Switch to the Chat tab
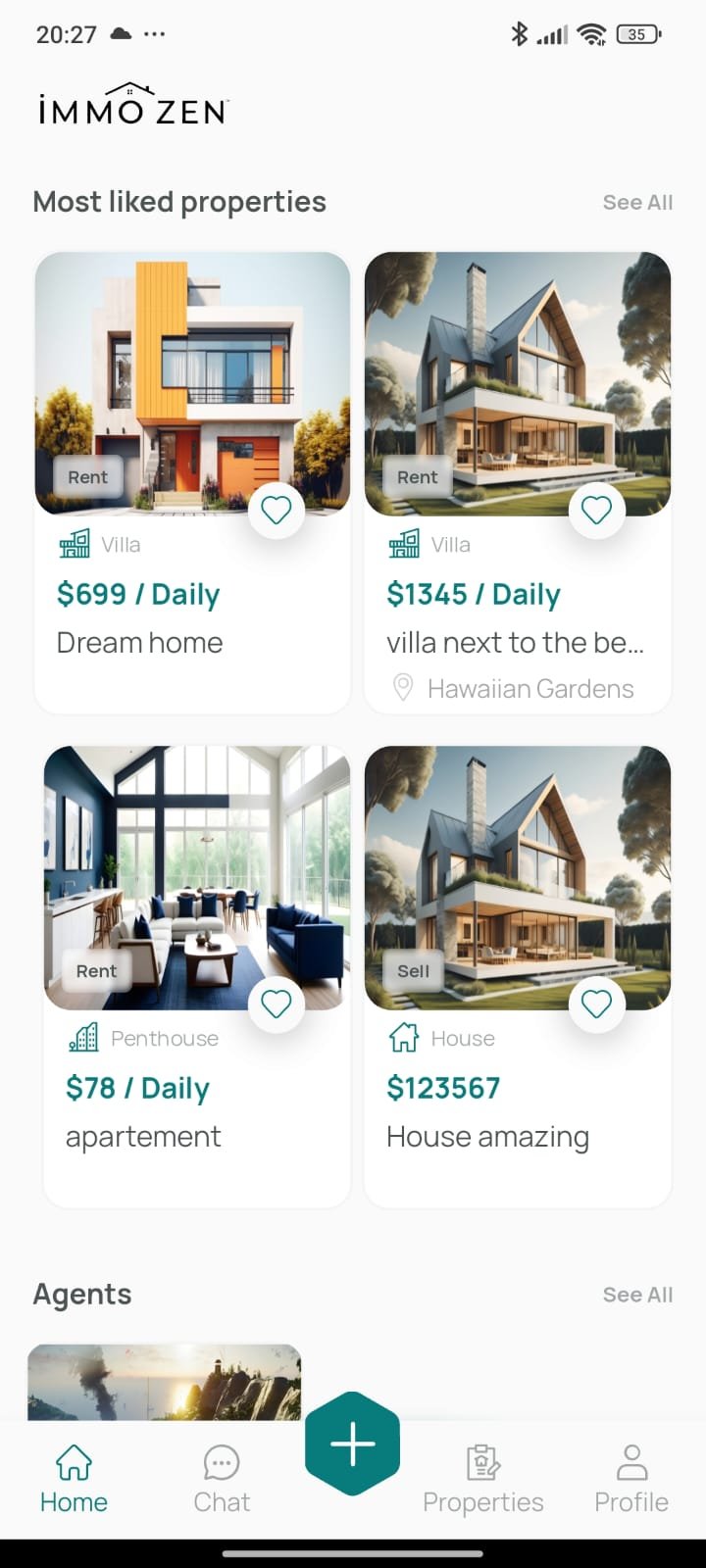The height and width of the screenshot is (1568, 706). click(222, 1480)
